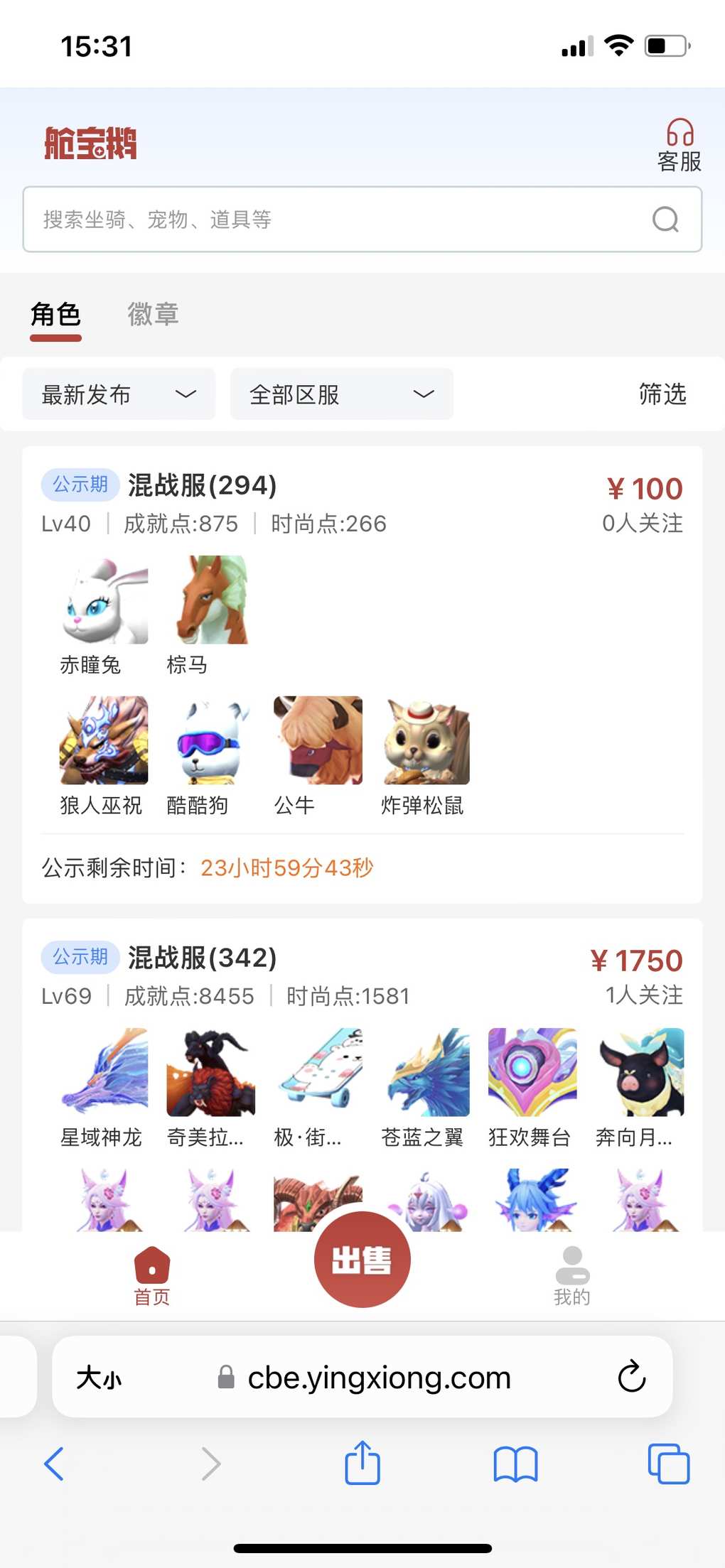
Task: Select the 角色 tab
Action: [55, 314]
